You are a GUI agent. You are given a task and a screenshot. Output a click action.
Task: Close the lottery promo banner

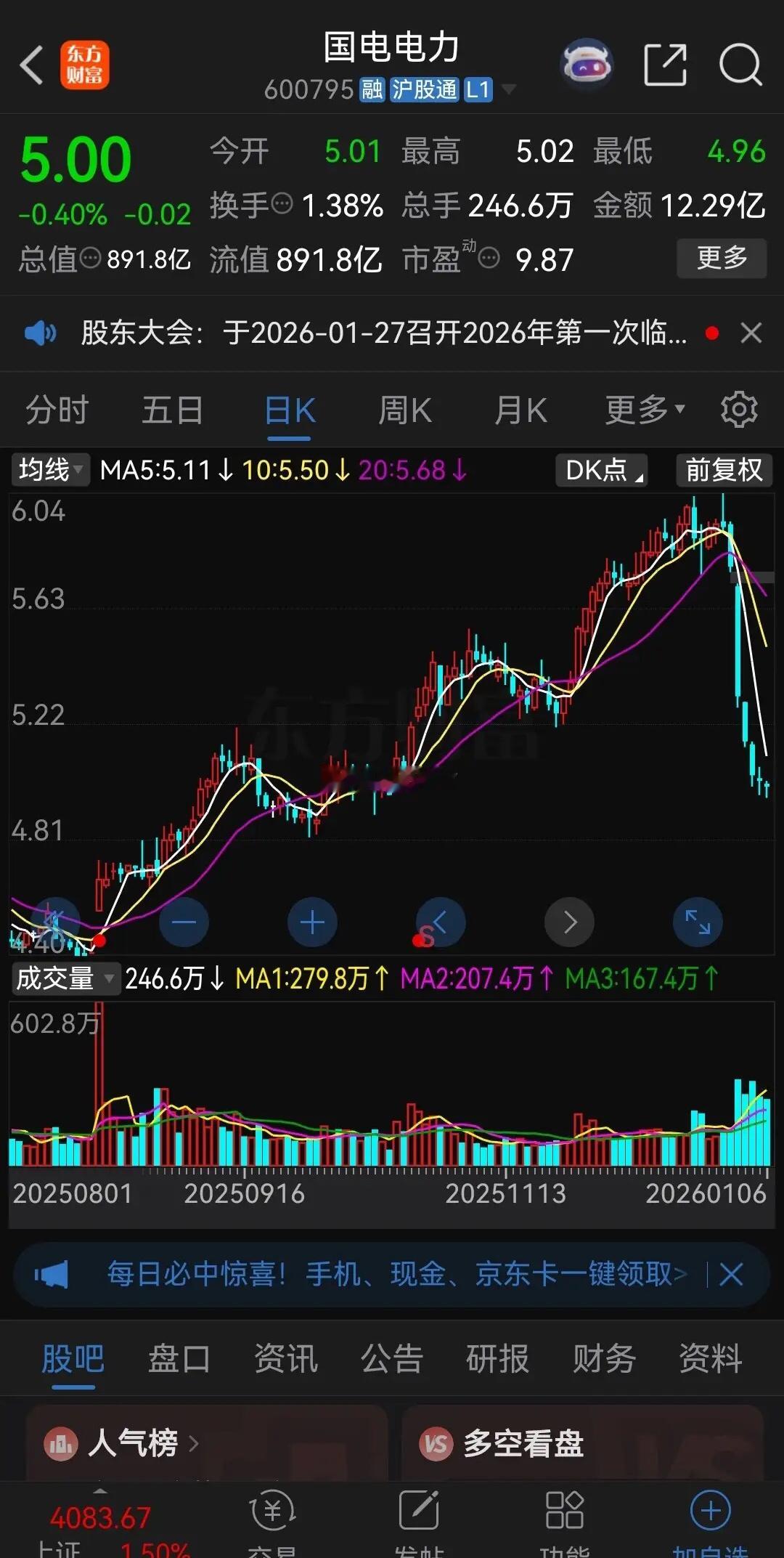point(731,1275)
